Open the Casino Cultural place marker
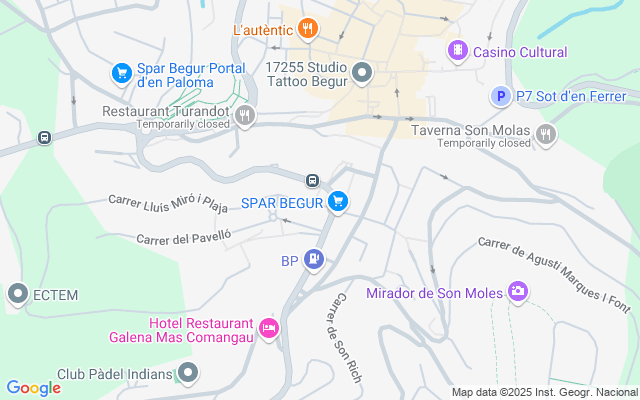Viewport: 640px width, 400px height. click(458, 51)
